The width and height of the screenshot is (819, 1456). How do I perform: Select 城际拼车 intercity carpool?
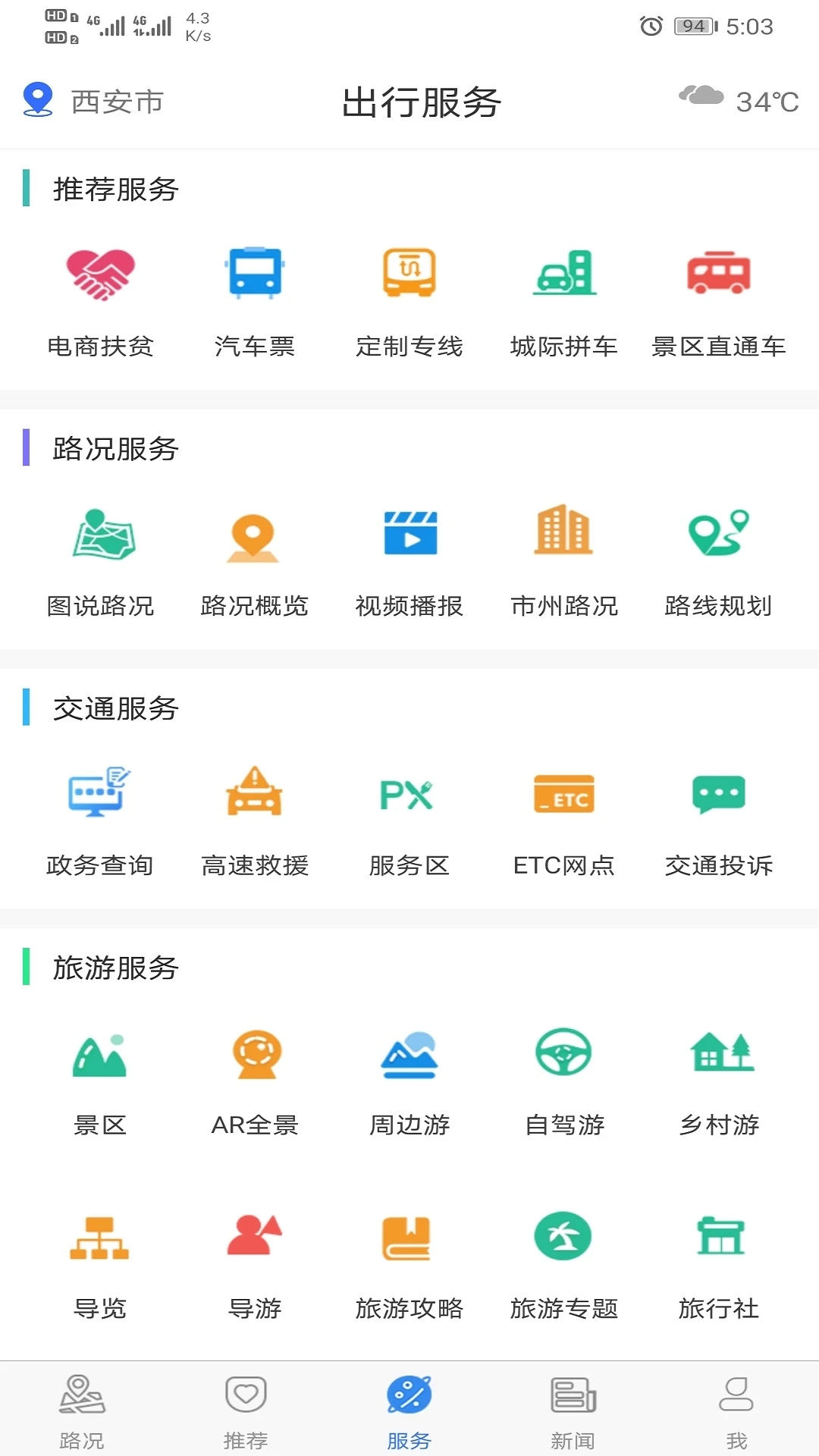[x=564, y=301]
